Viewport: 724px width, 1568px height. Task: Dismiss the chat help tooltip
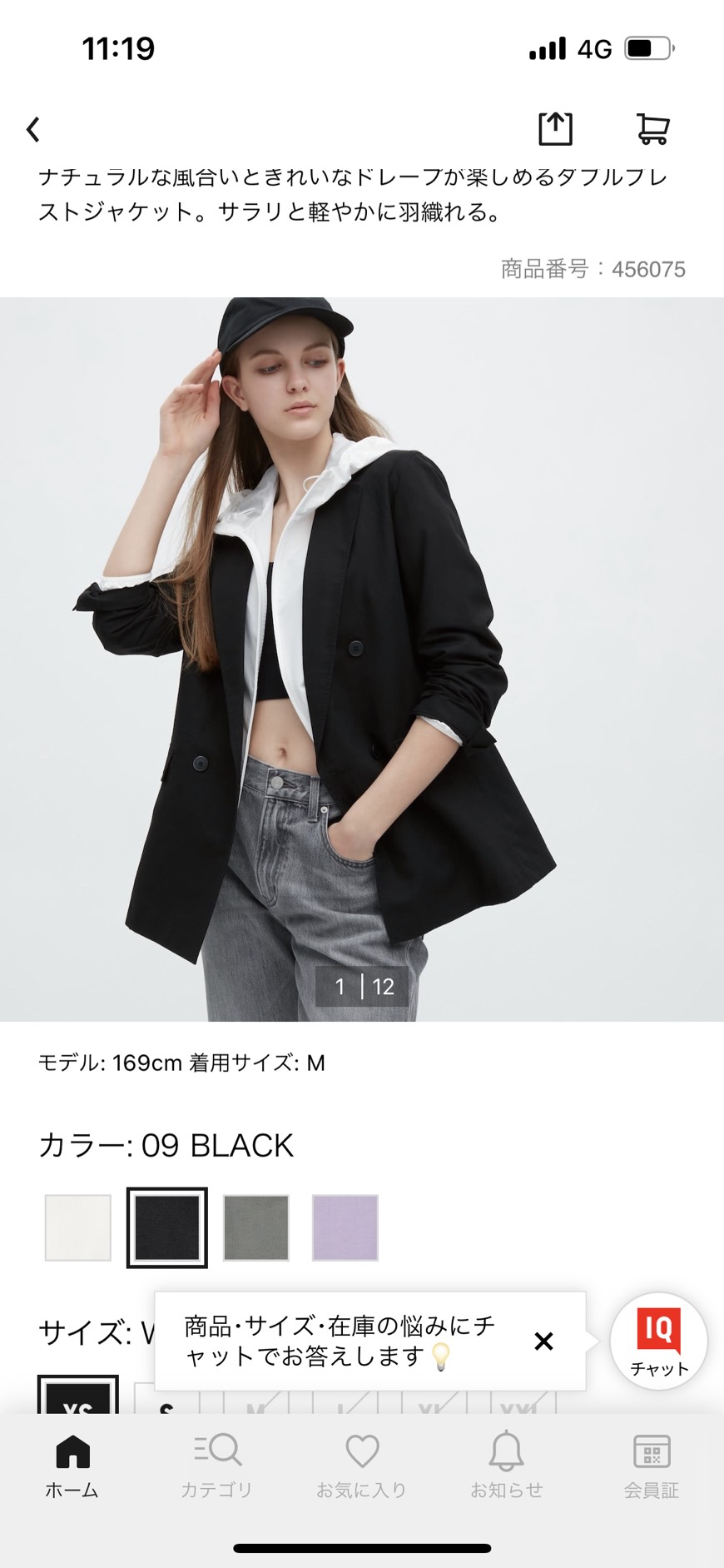point(543,1341)
